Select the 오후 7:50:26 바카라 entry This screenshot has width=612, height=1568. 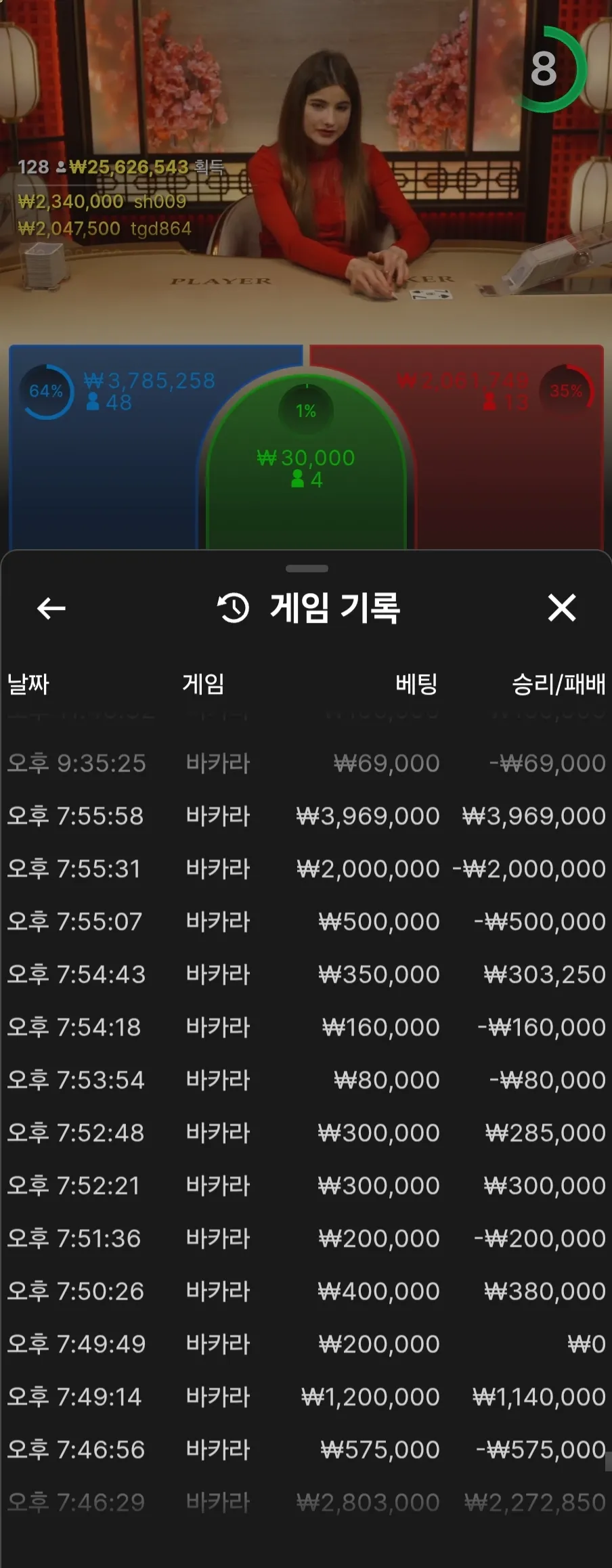coord(306,1291)
